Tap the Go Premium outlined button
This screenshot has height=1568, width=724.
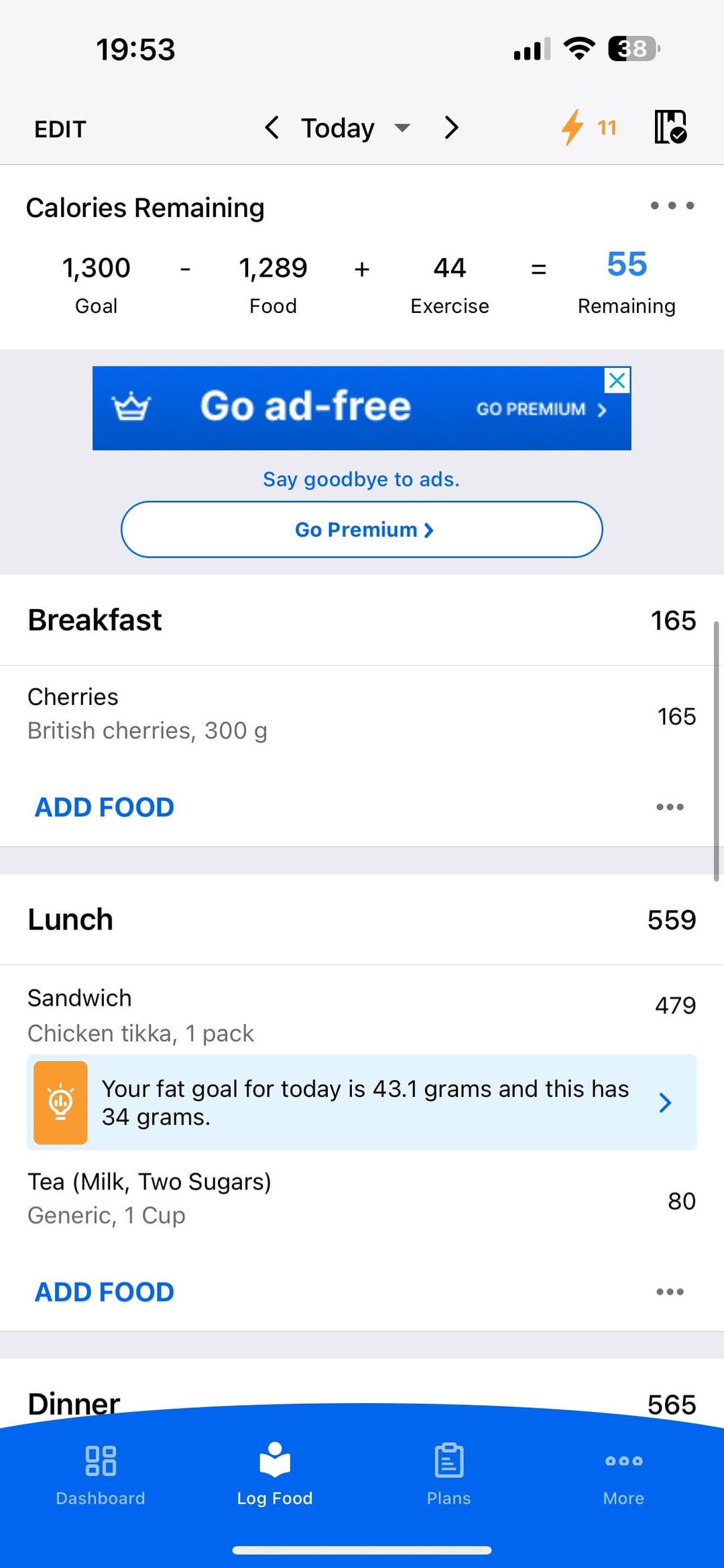coord(362,529)
